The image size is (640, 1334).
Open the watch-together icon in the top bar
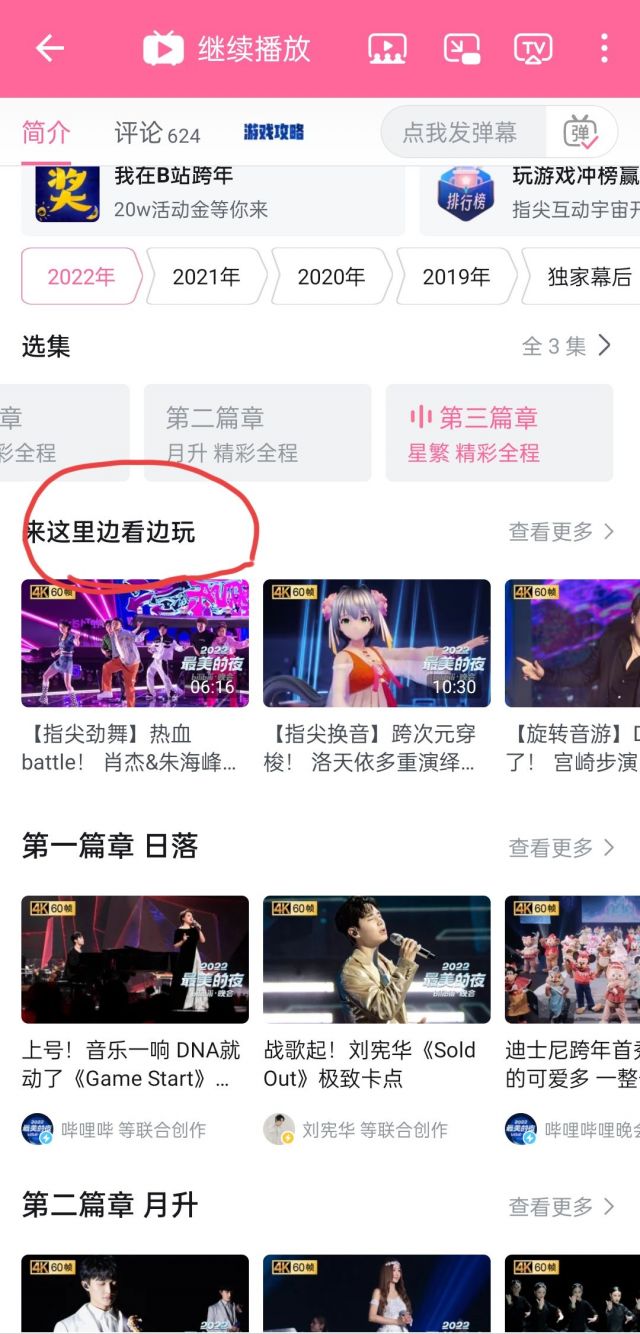387,48
